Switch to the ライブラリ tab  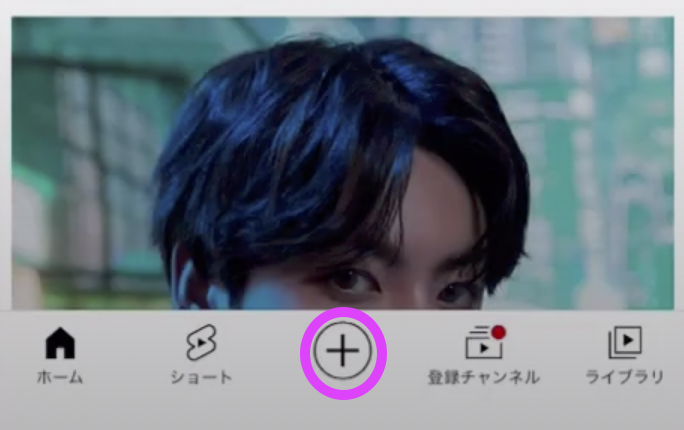click(624, 357)
